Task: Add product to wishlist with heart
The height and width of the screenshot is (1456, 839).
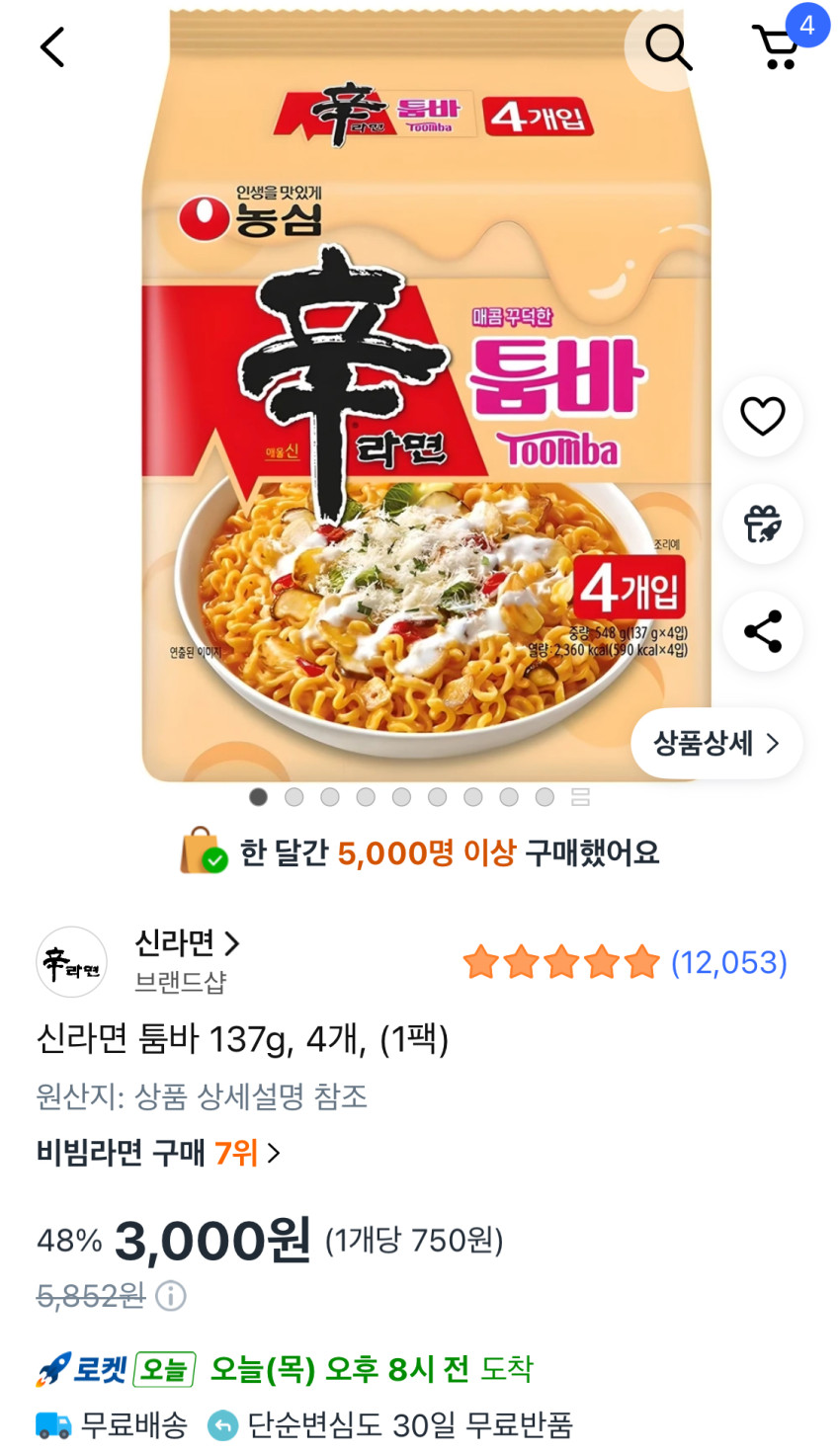Action: coord(762,416)
